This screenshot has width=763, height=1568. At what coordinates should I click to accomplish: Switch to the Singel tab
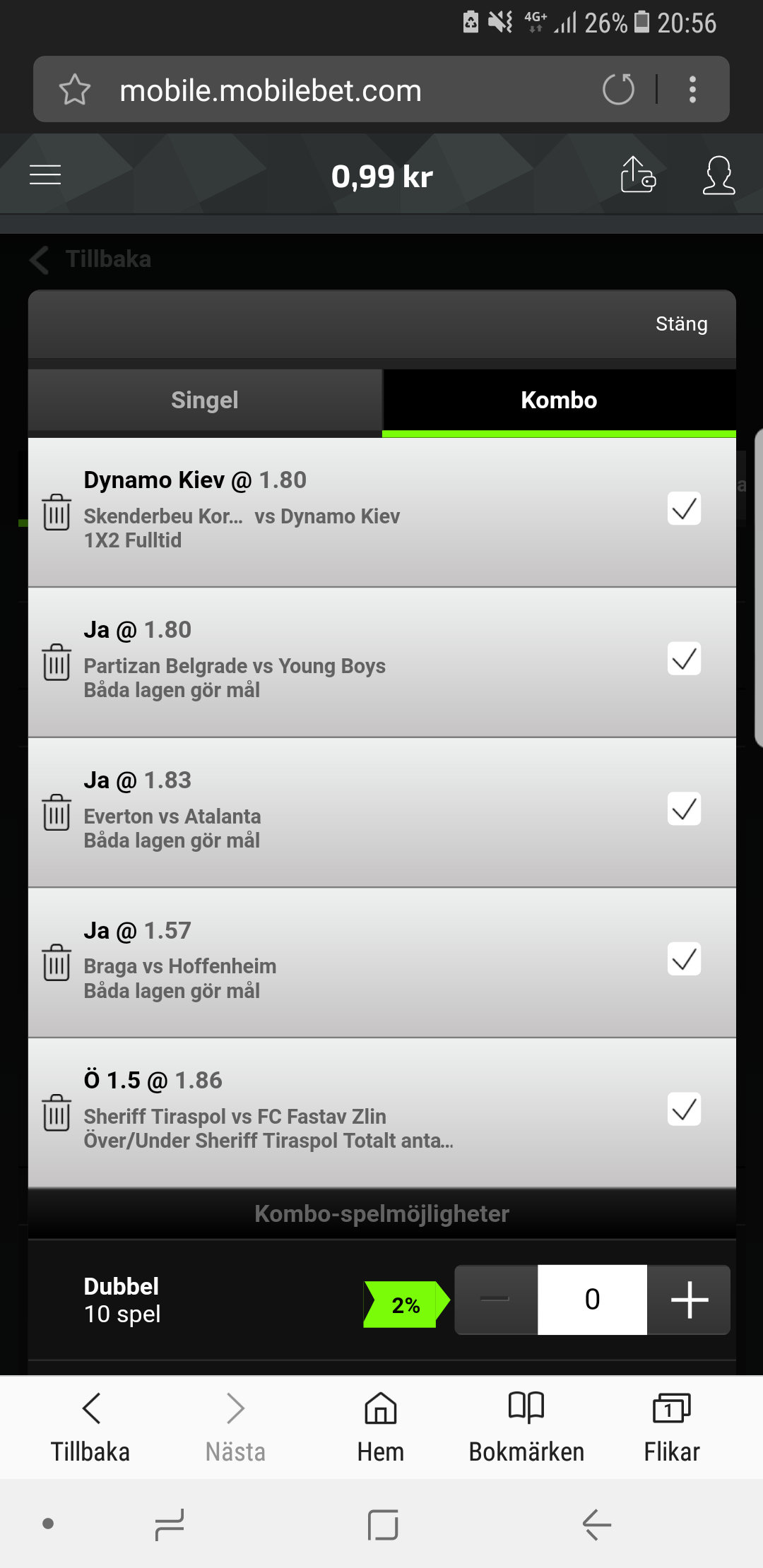[205, 400]
